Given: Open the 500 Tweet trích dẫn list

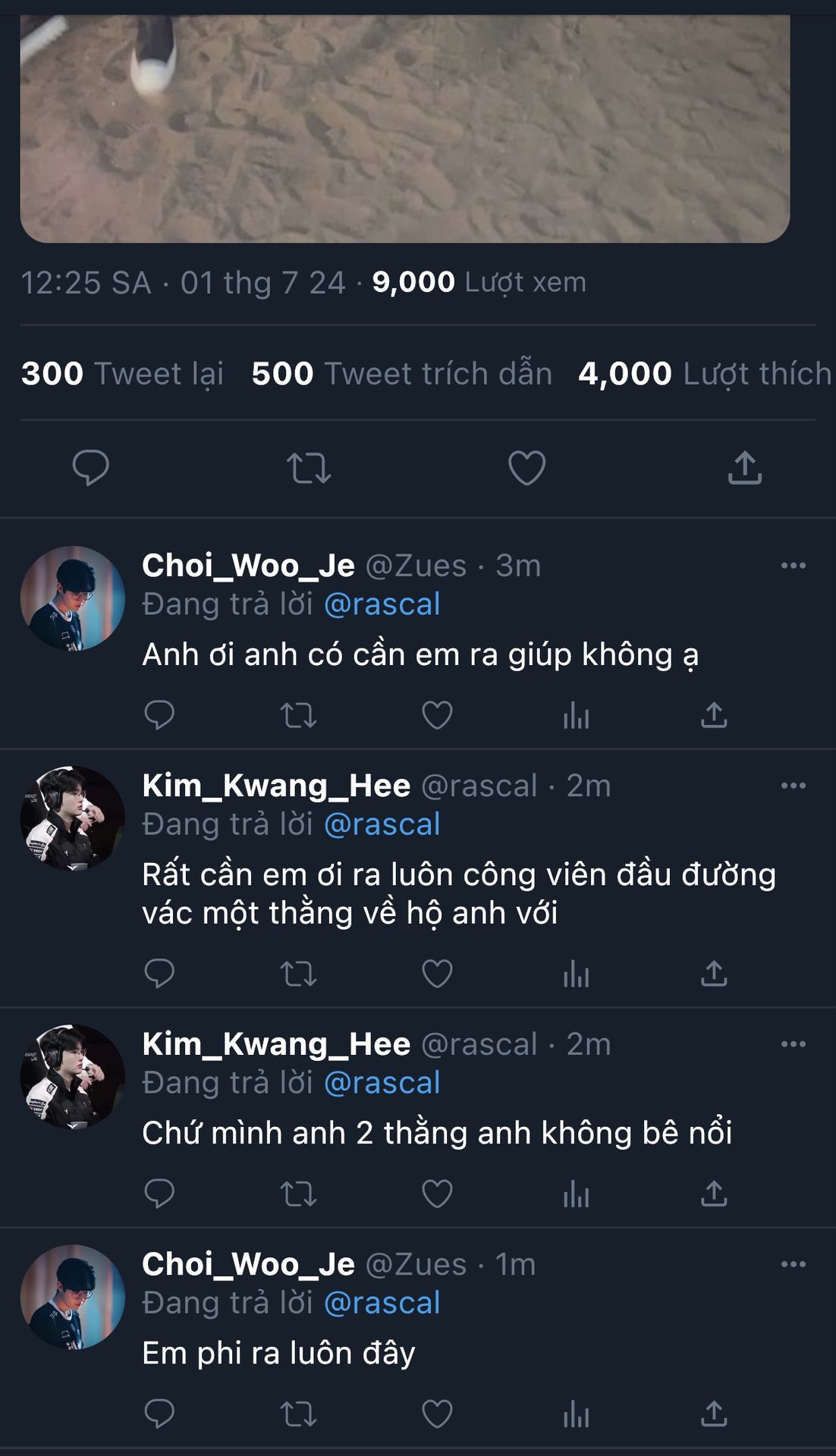Looking at the screenshot, I should coord(401,373).
